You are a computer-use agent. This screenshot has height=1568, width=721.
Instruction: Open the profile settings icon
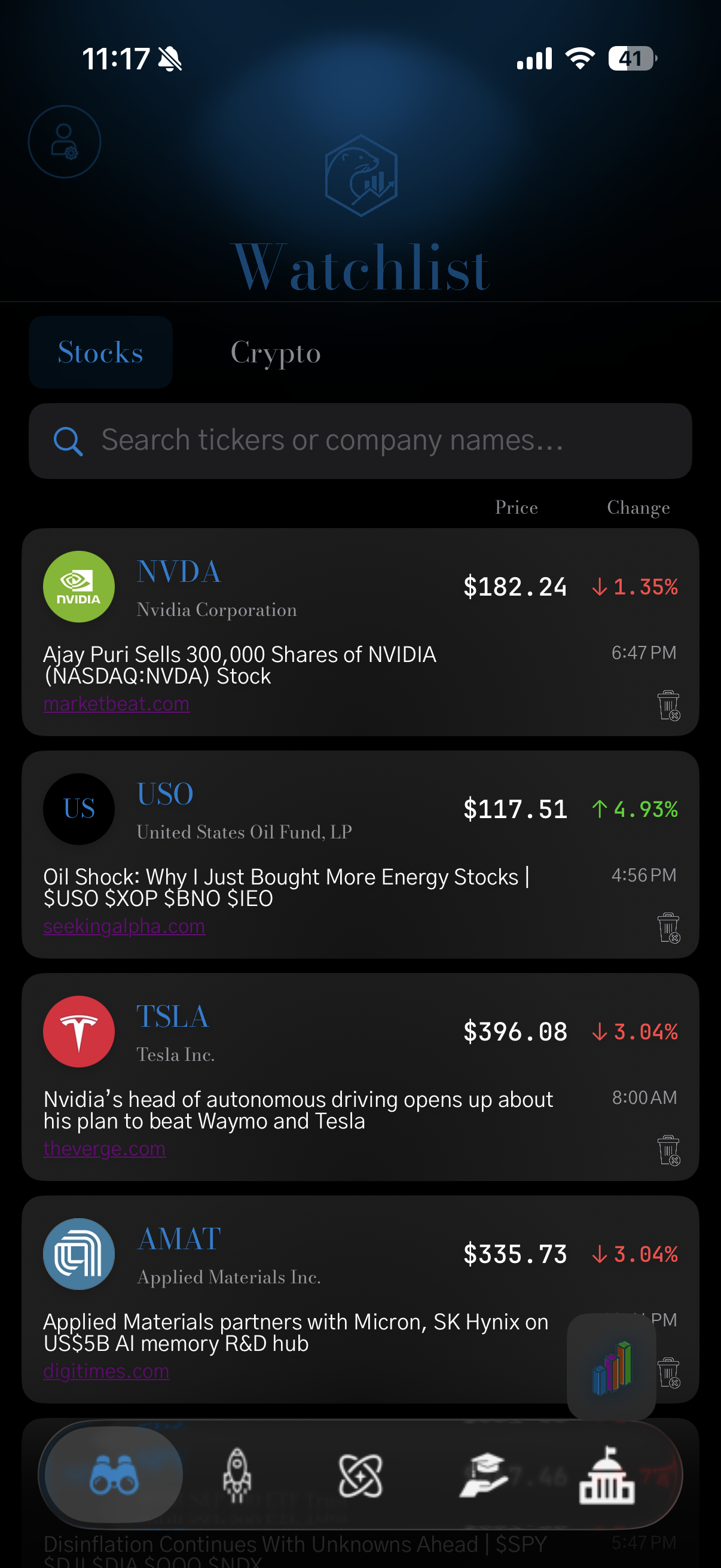[x=64, y=141]
